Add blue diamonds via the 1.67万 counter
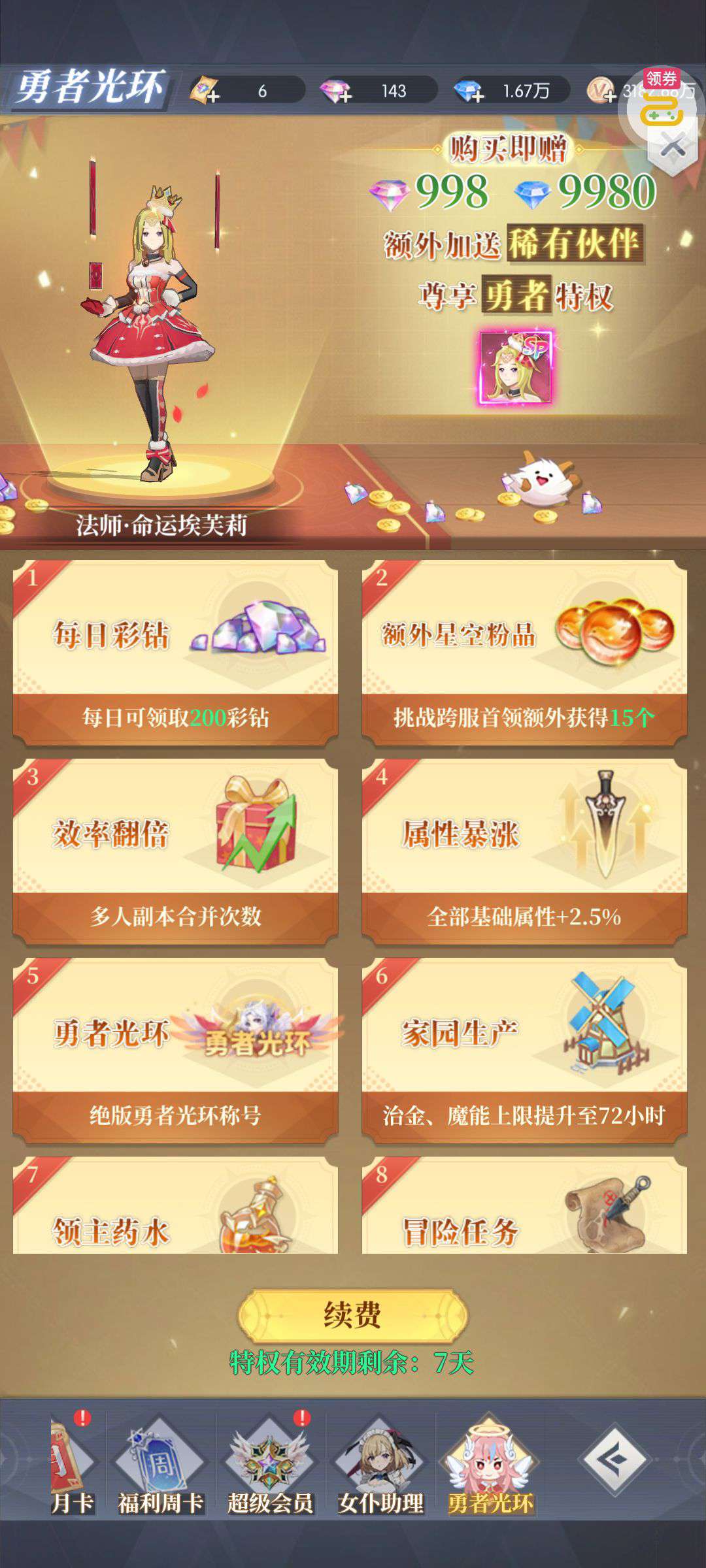Screen dimensions: 706x1568 coord(470,91)
